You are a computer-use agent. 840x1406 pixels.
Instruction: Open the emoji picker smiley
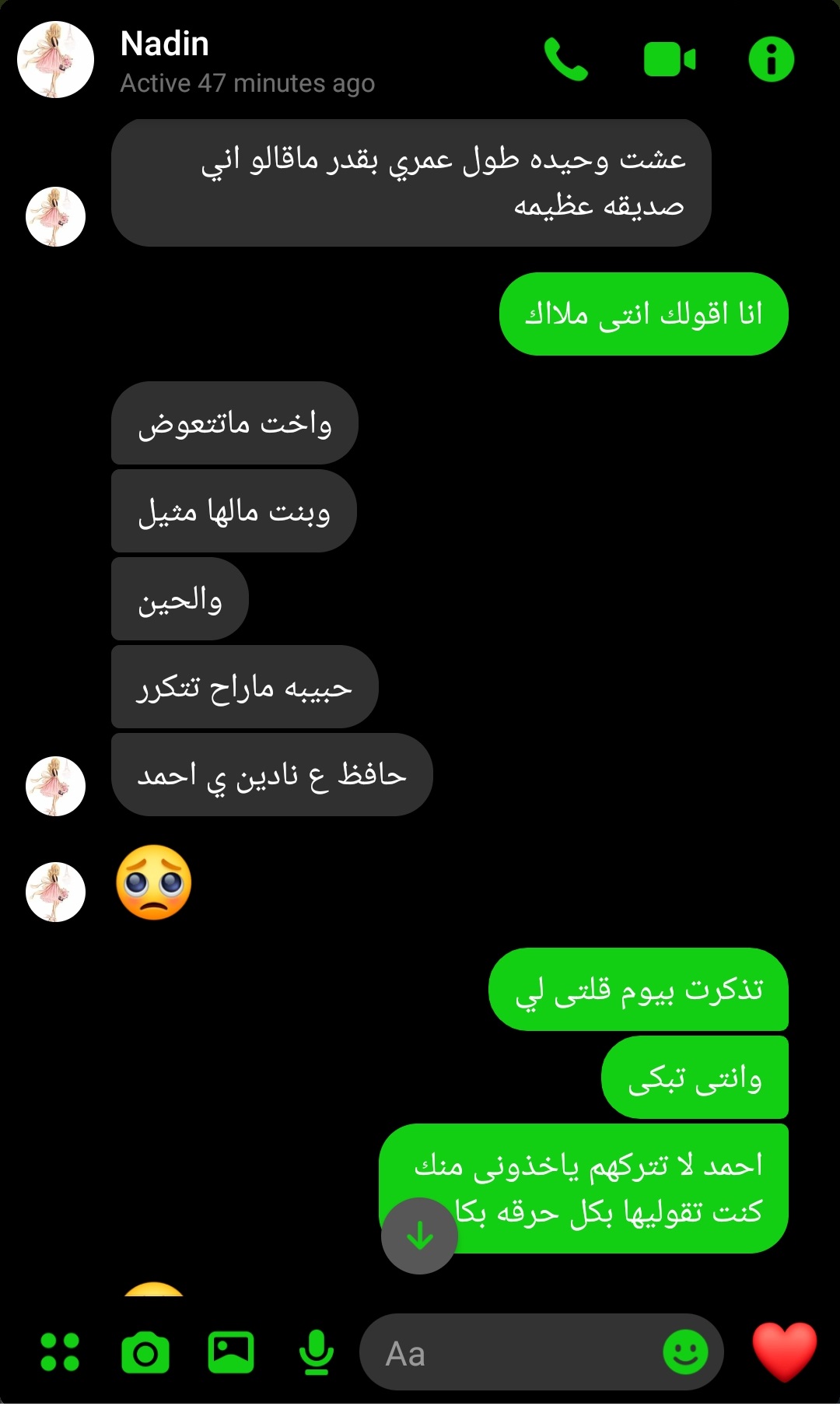685,1352
